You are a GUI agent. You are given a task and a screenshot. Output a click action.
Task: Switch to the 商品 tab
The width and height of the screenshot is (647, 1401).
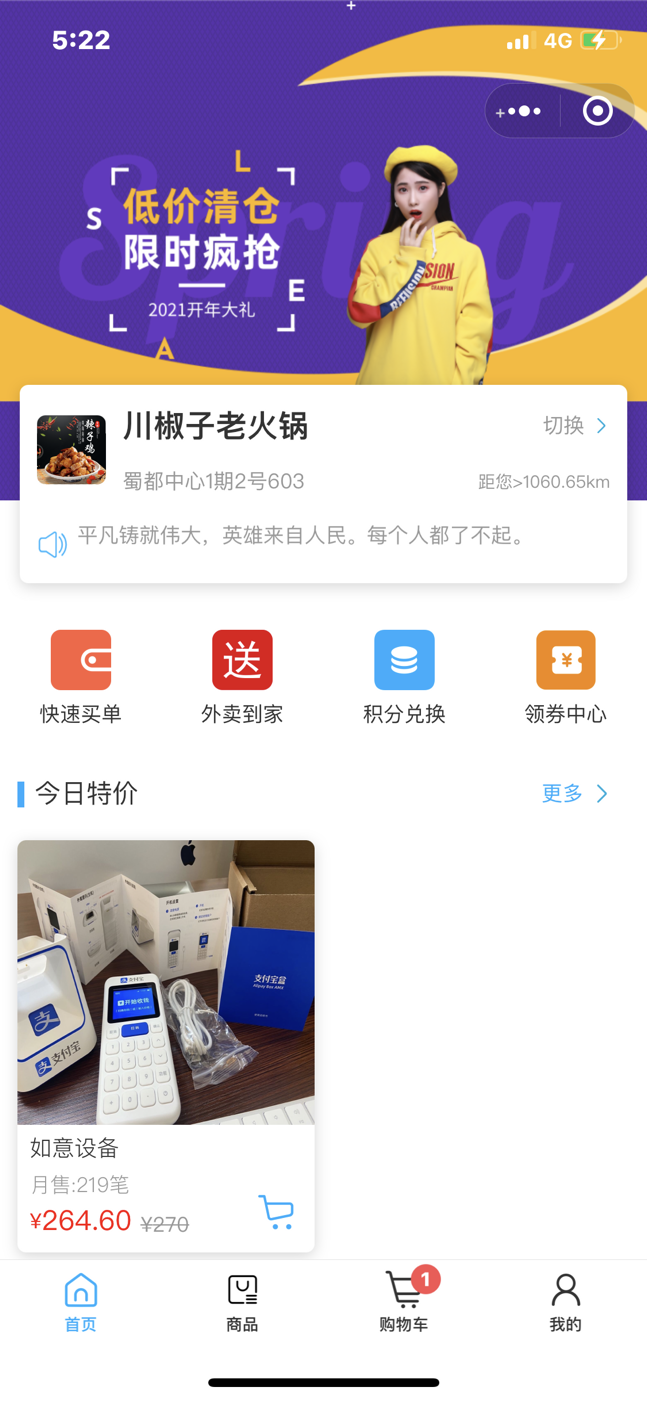point(242,1303)
